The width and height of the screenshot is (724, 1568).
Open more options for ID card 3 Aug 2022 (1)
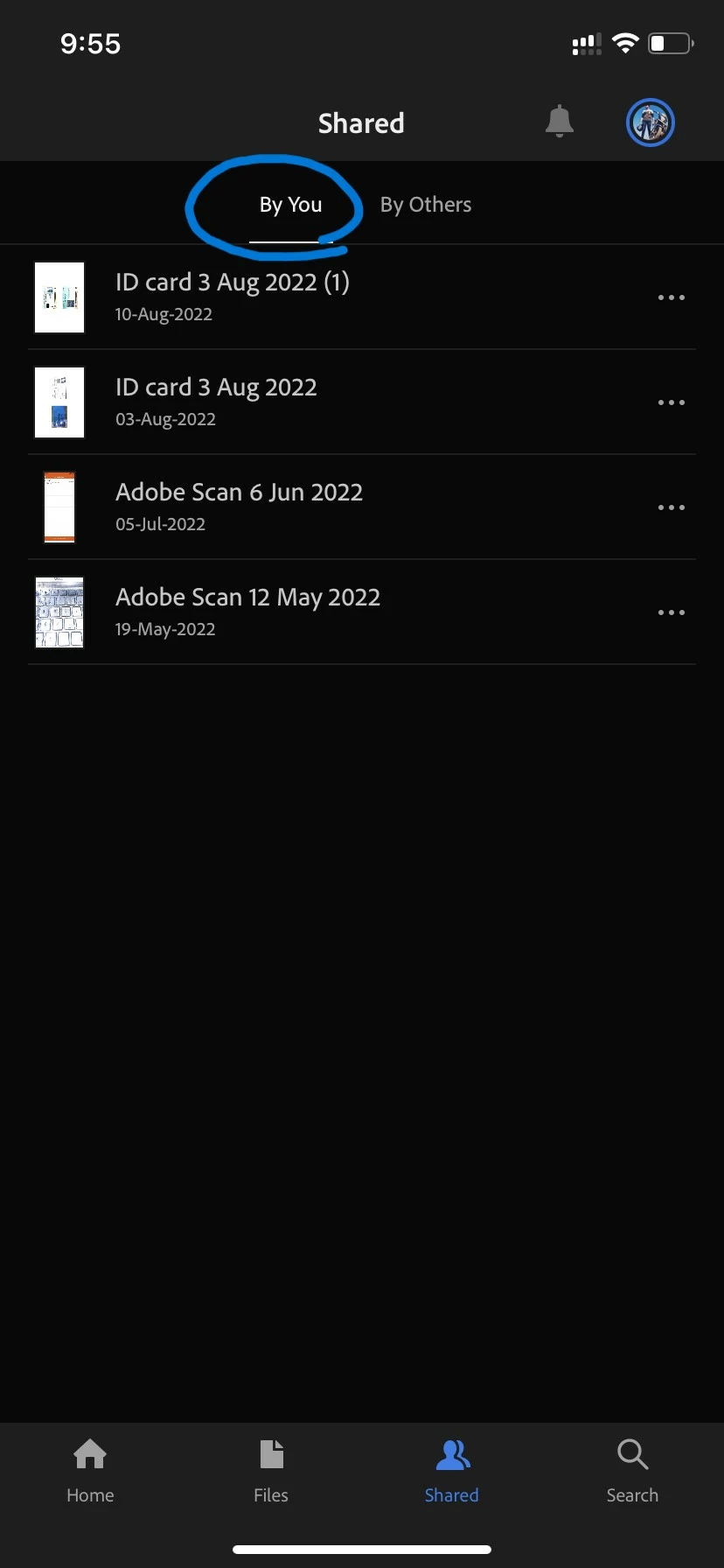[671, 297]
